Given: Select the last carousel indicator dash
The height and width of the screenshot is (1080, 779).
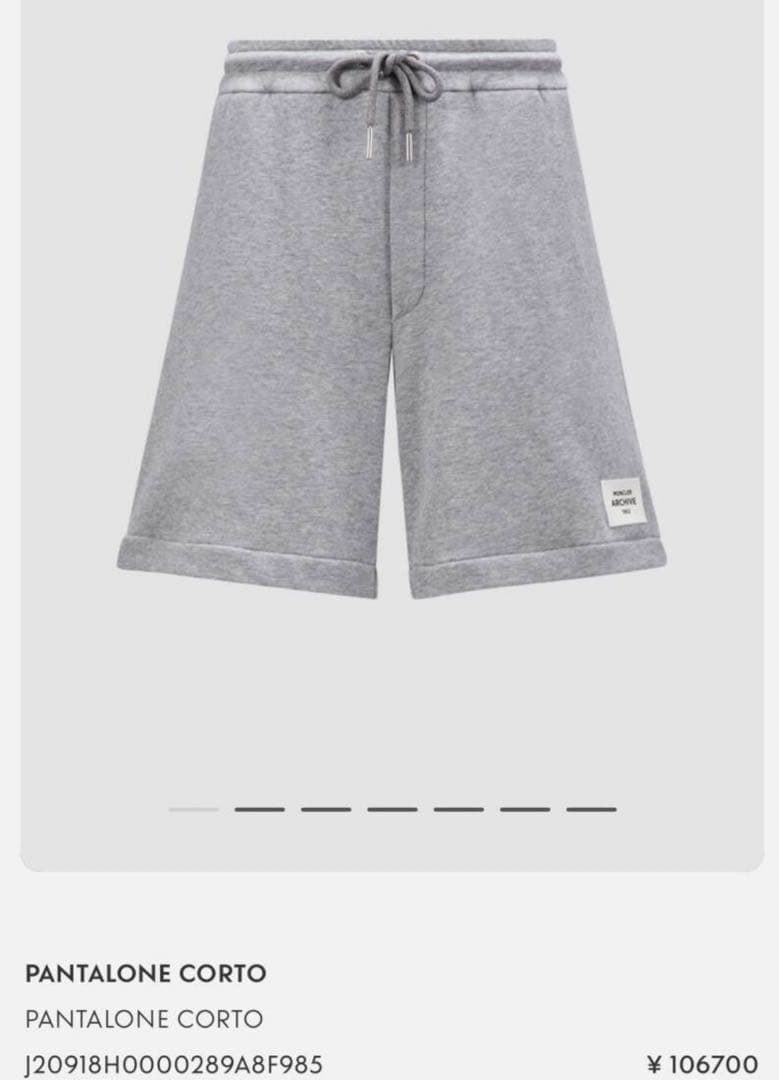Looking at the screenshot, I should pyautogui.click(x=591, y=809).
